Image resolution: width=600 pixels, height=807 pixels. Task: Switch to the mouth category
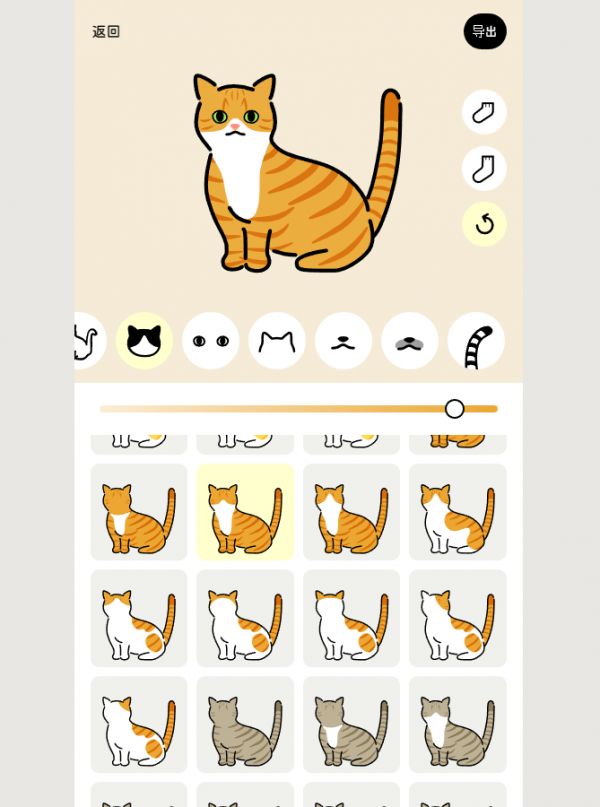point(343,341)
